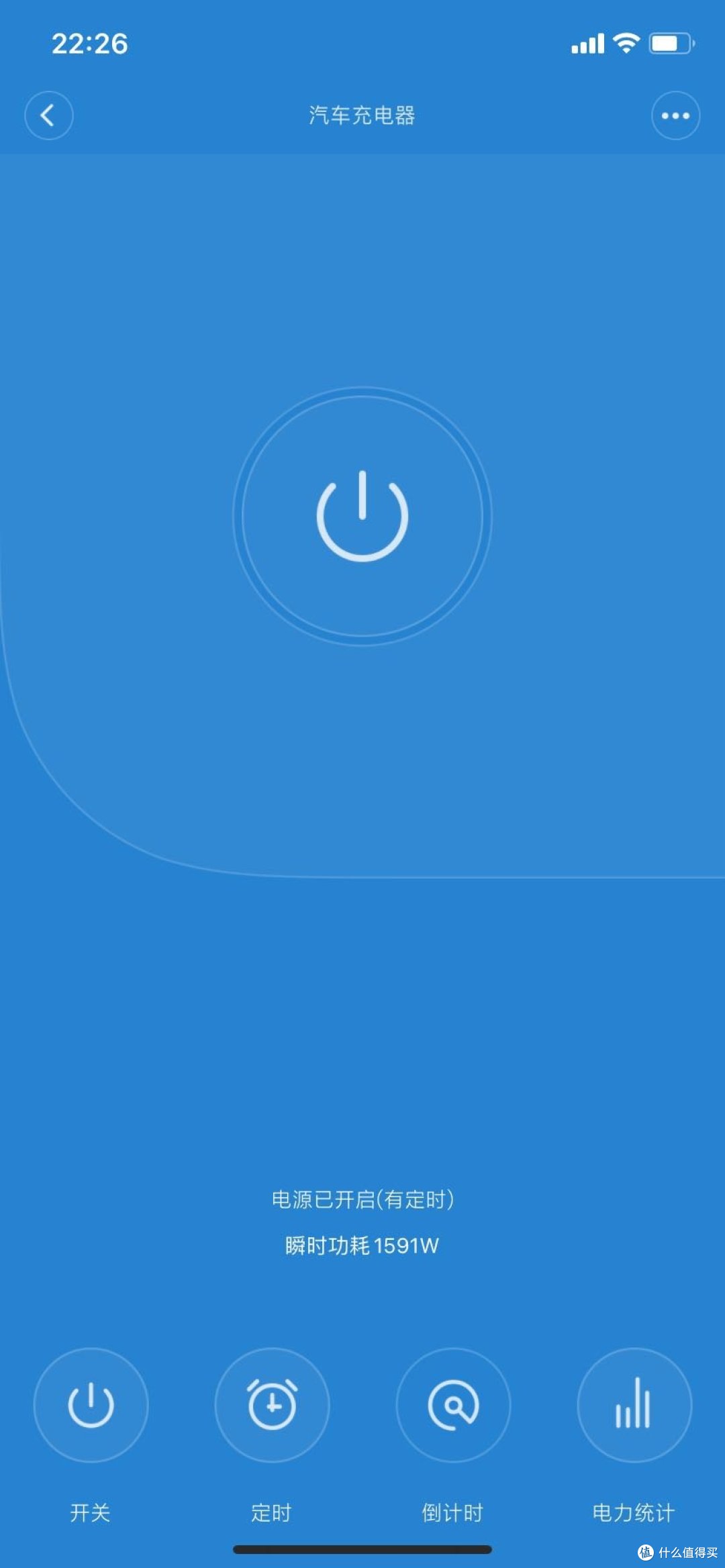View the 电力统计 power statistics

point(634,1404)
